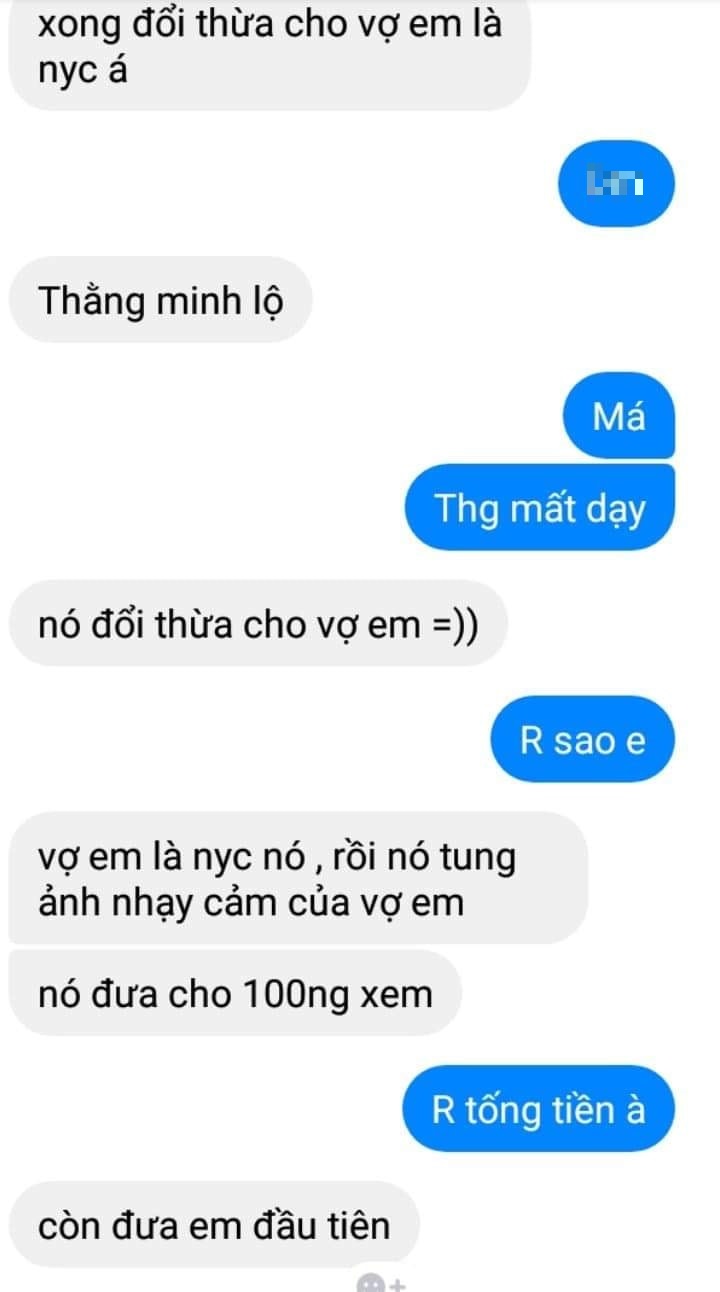Select the blue bubble "R sao e"
720x1292 pixels.
click(x=583, y=739)
